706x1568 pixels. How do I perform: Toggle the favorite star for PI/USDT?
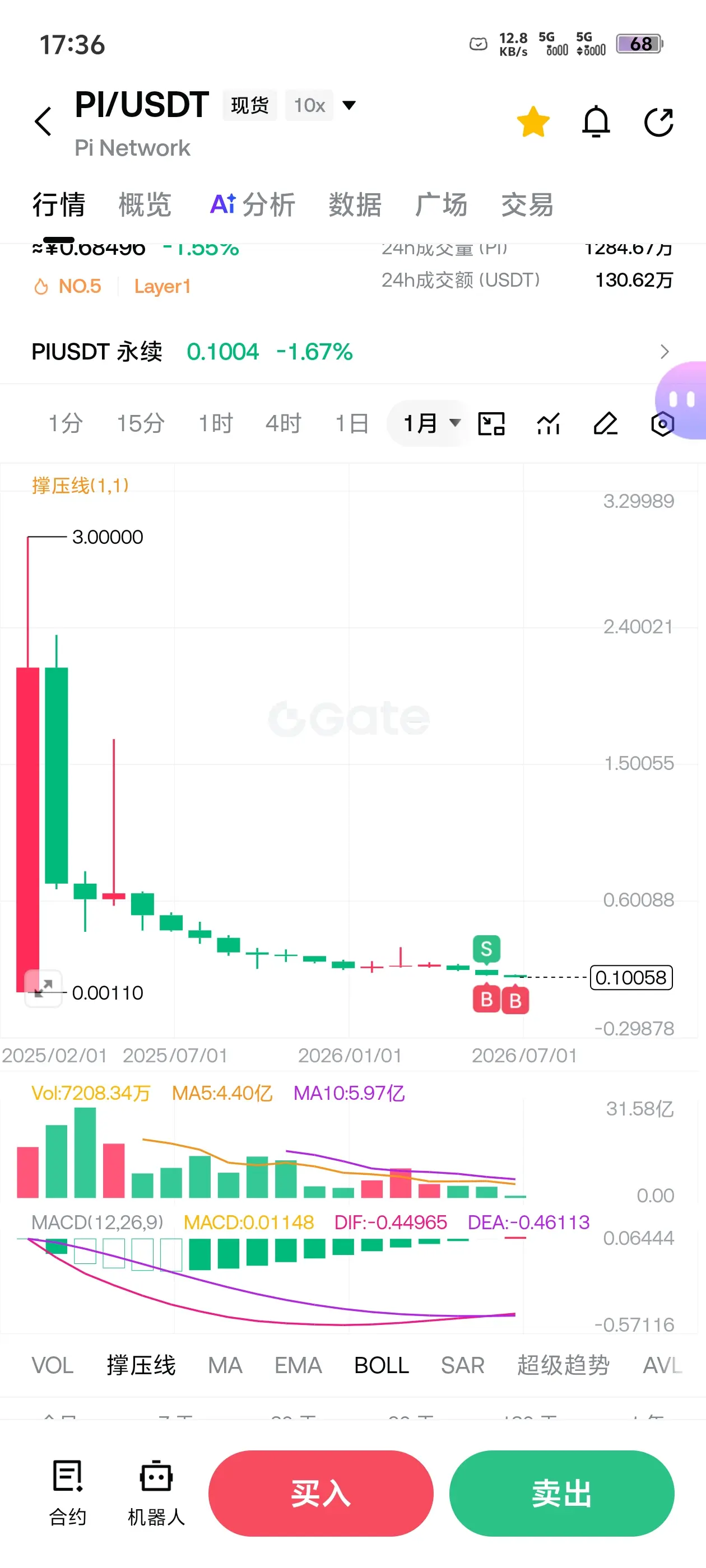point(533,121)
